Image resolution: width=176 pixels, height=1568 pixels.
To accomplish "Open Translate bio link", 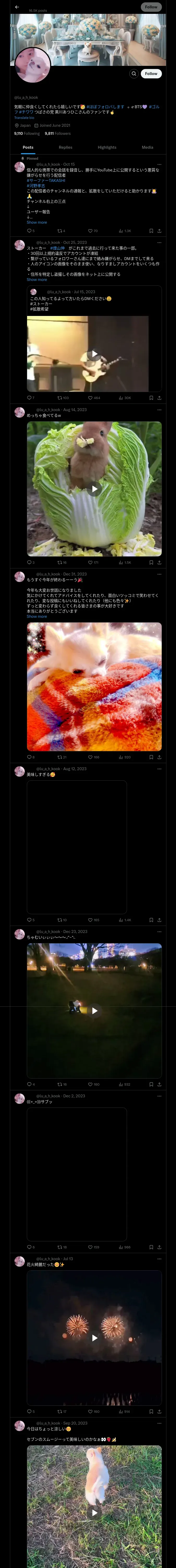I will pyautogui.click(x=24, y=118).
